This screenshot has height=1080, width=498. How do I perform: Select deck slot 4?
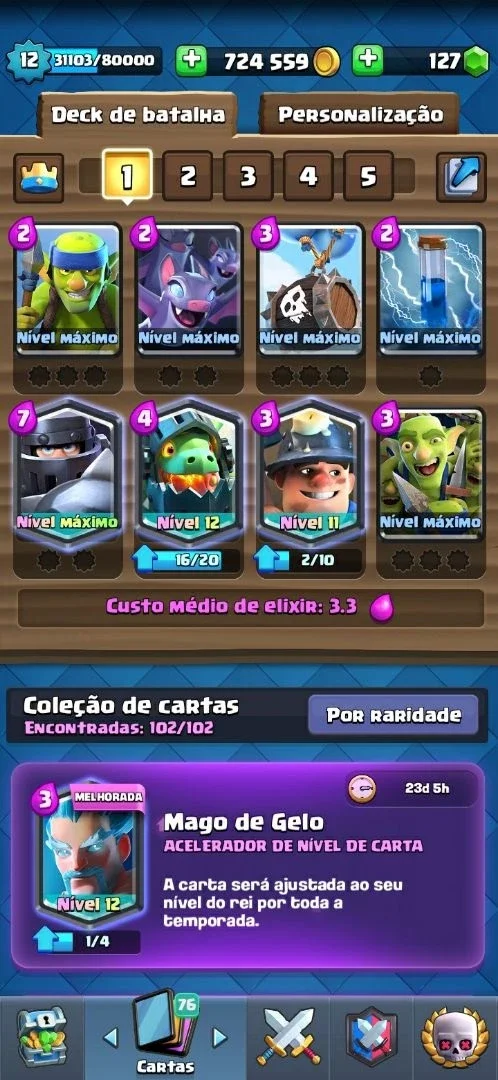click(308, 176)
